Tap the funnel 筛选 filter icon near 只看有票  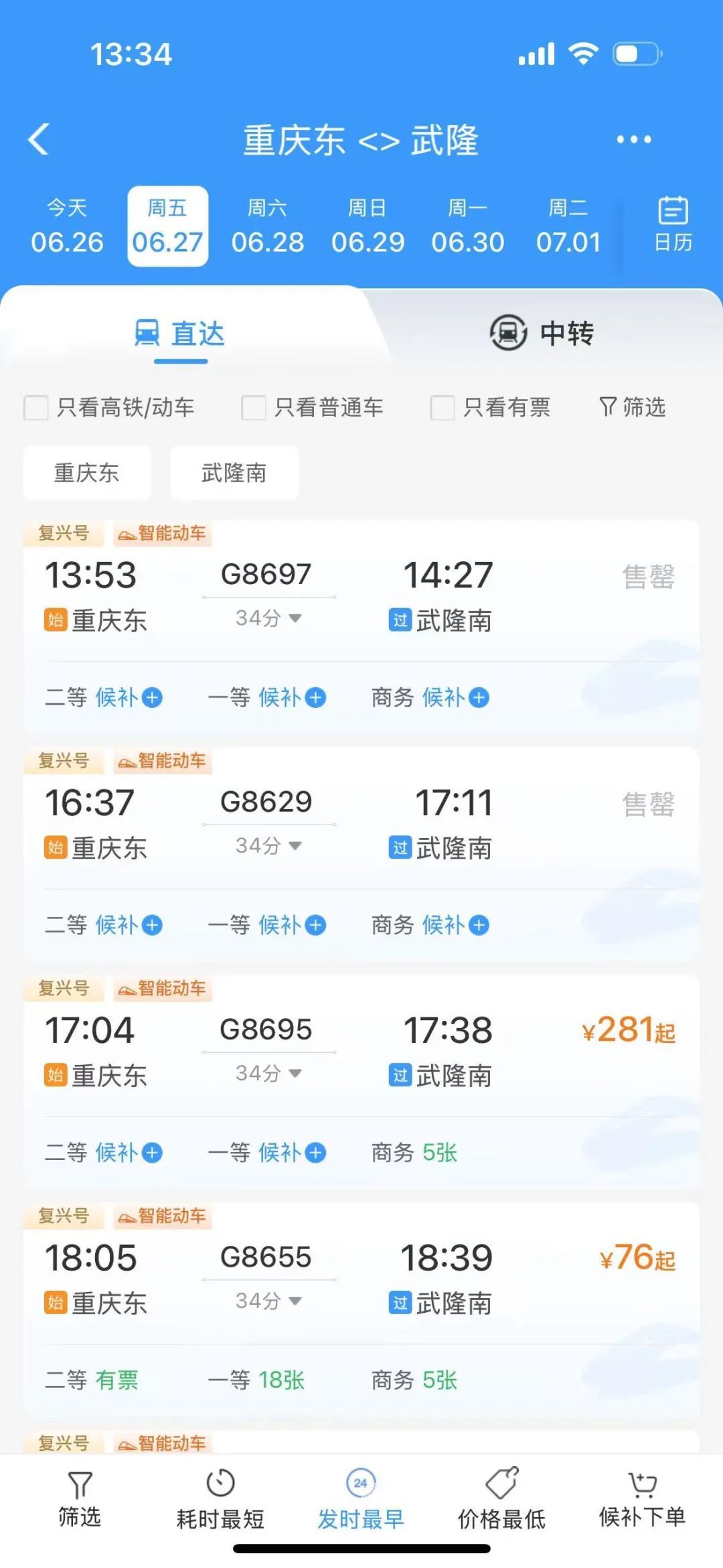pyautogui.click(x=607, y=407)
